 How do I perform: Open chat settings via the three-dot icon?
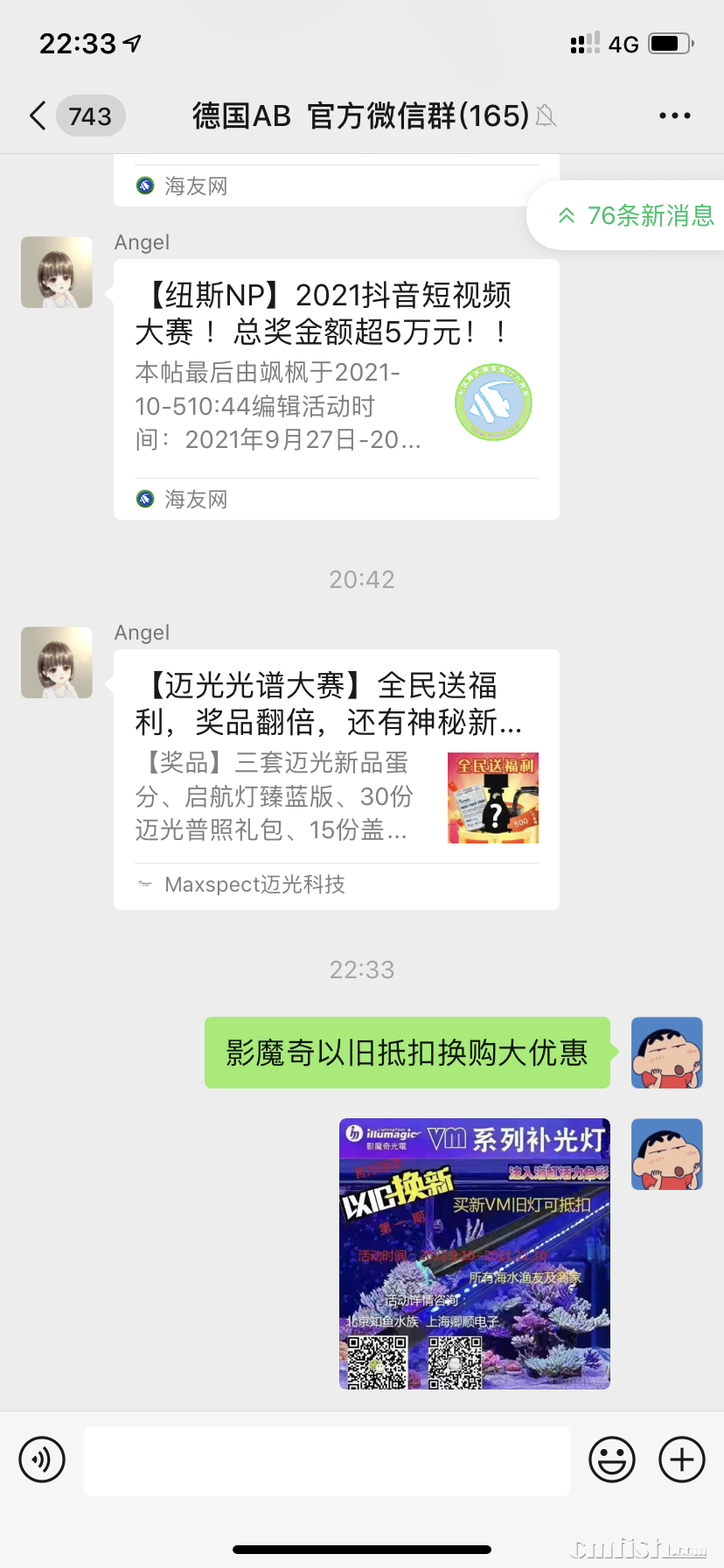tap(675, 115)
